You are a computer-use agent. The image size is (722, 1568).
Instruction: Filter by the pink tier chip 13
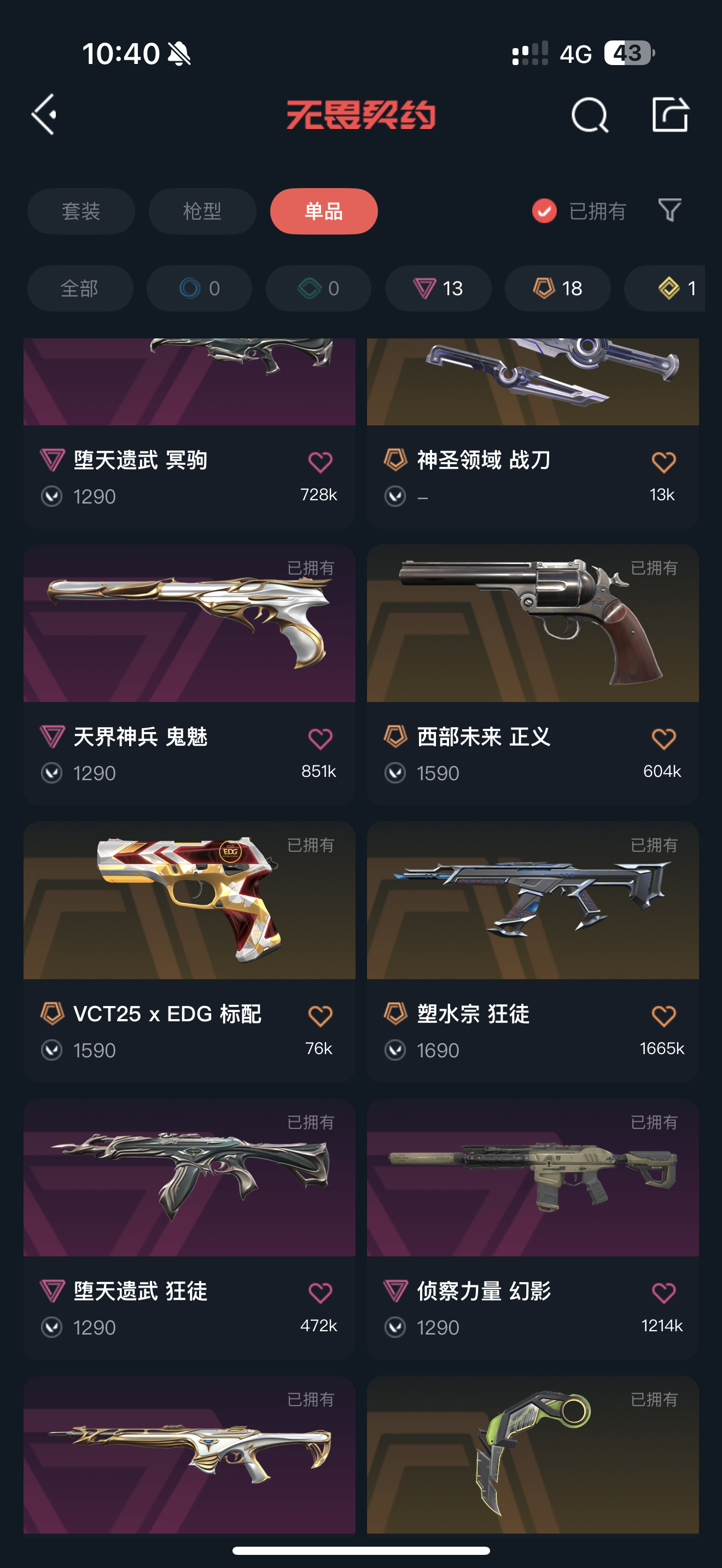[438, 288]
